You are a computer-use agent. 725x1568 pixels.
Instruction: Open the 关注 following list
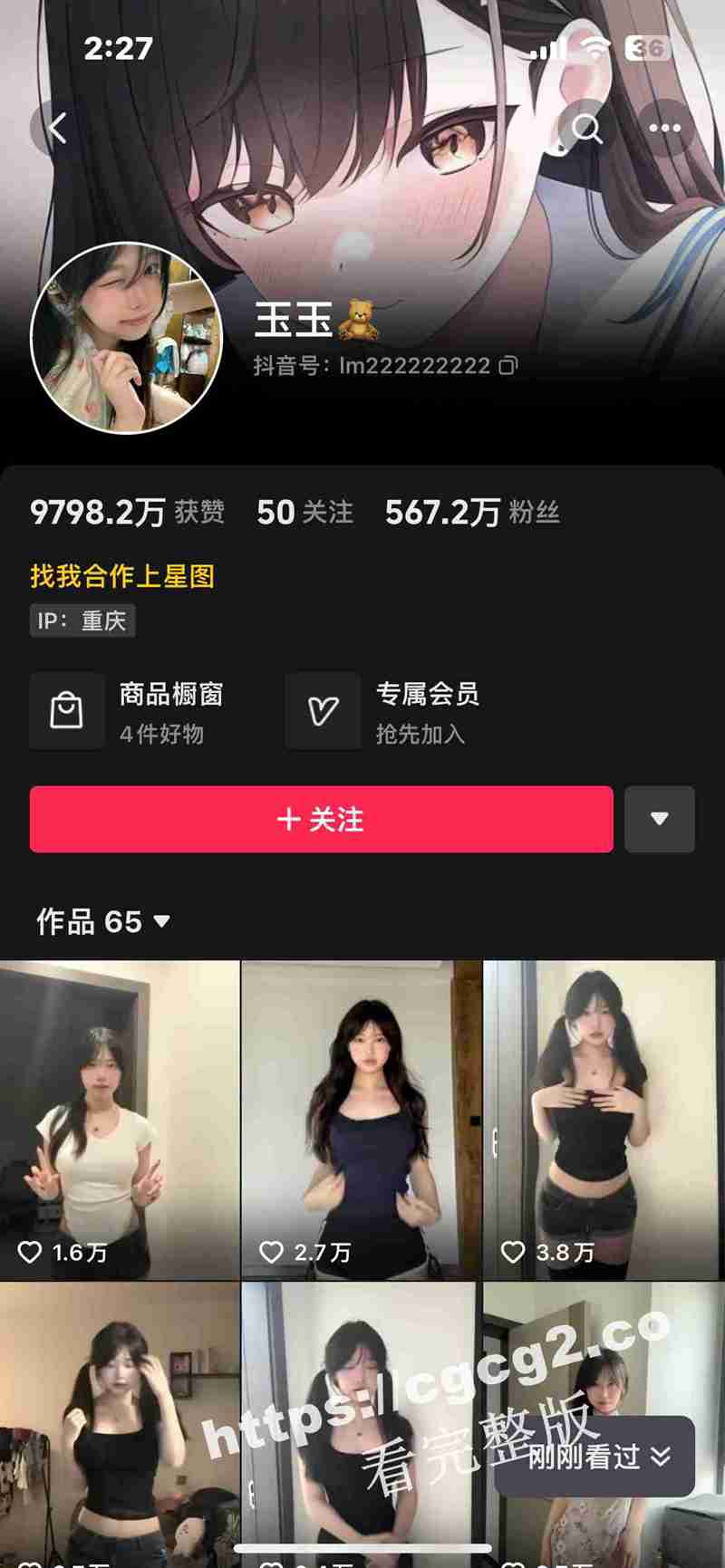point(304,512)
